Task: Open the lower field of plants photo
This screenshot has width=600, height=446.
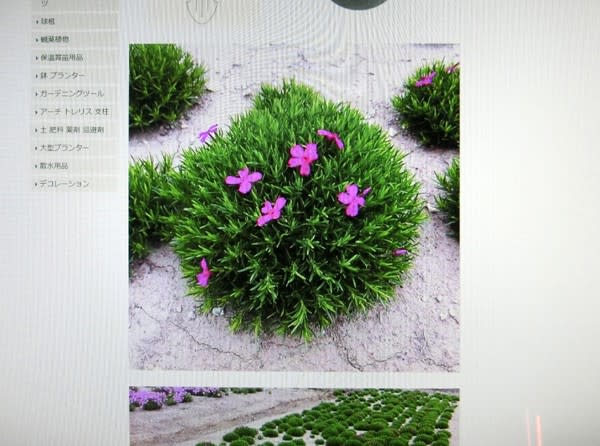Action: point(294,416)
